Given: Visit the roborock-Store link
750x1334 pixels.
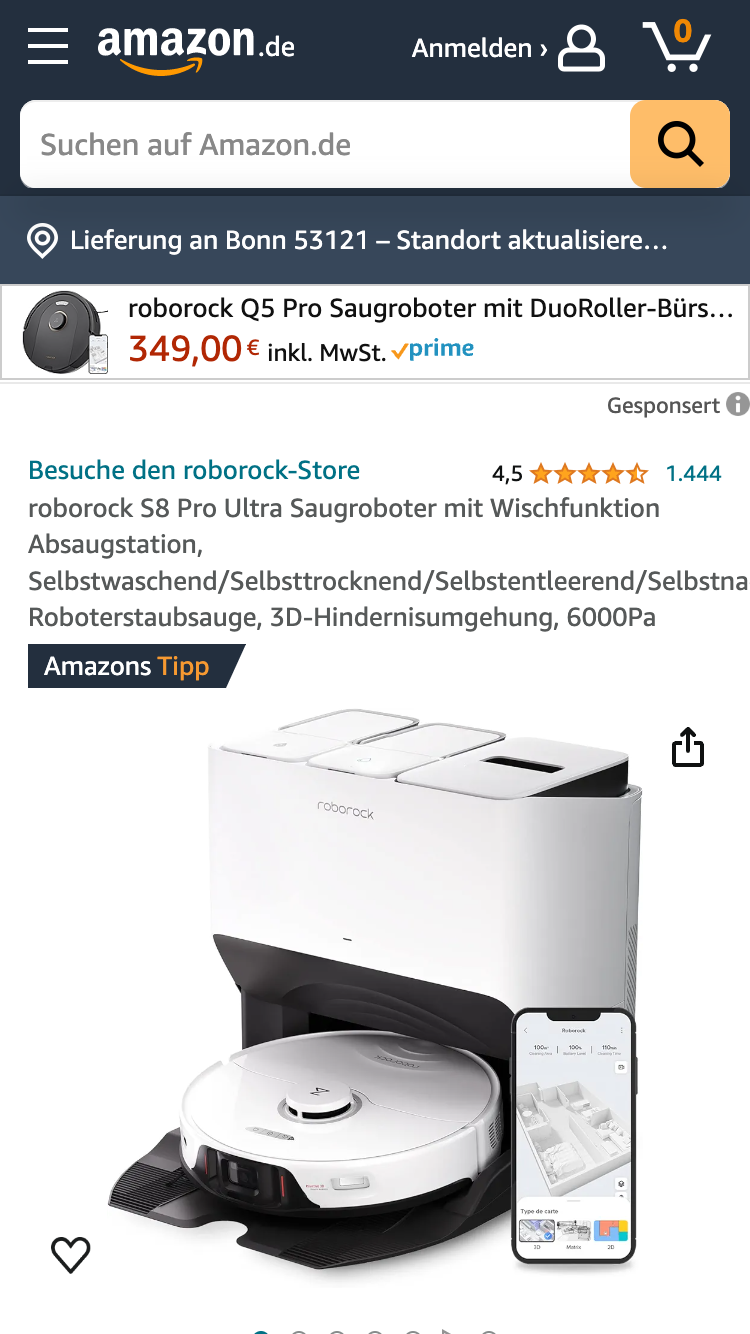Looking at the screenshot, I should (194, 470).
